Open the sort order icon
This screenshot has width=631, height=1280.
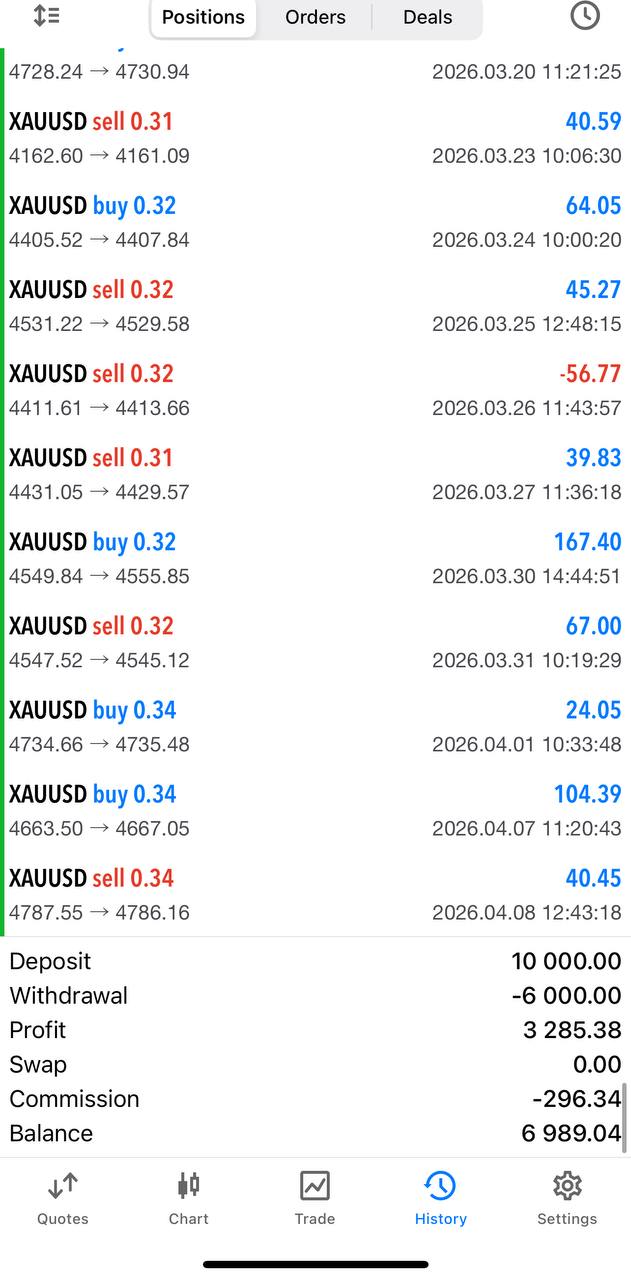[x=46, y=16]
